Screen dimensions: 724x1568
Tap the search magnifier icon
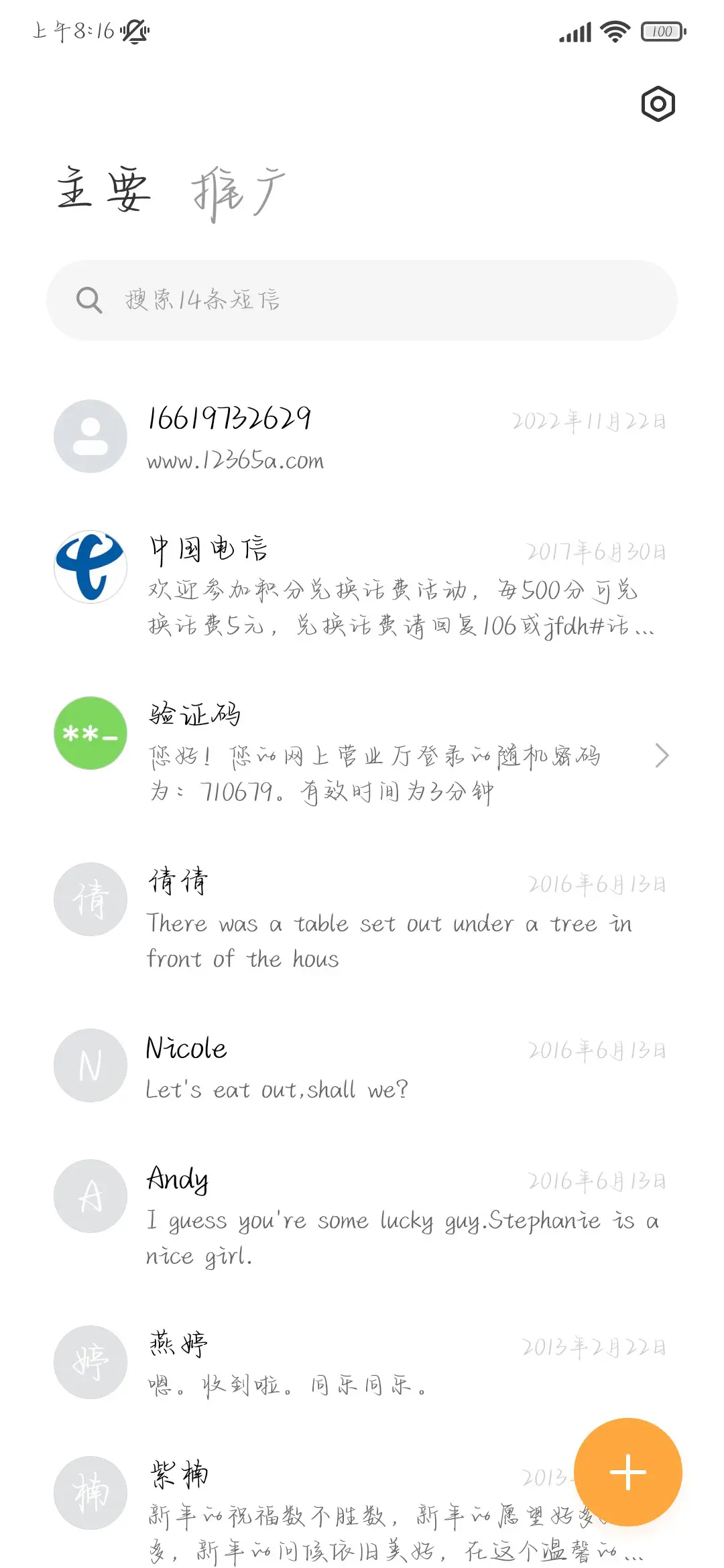90,300
